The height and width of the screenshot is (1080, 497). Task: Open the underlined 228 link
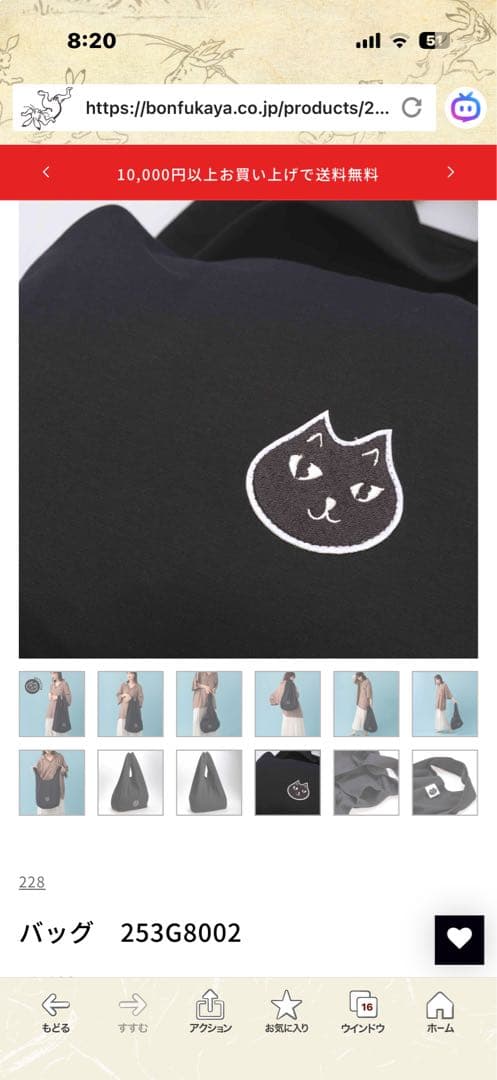coord(32,882)
